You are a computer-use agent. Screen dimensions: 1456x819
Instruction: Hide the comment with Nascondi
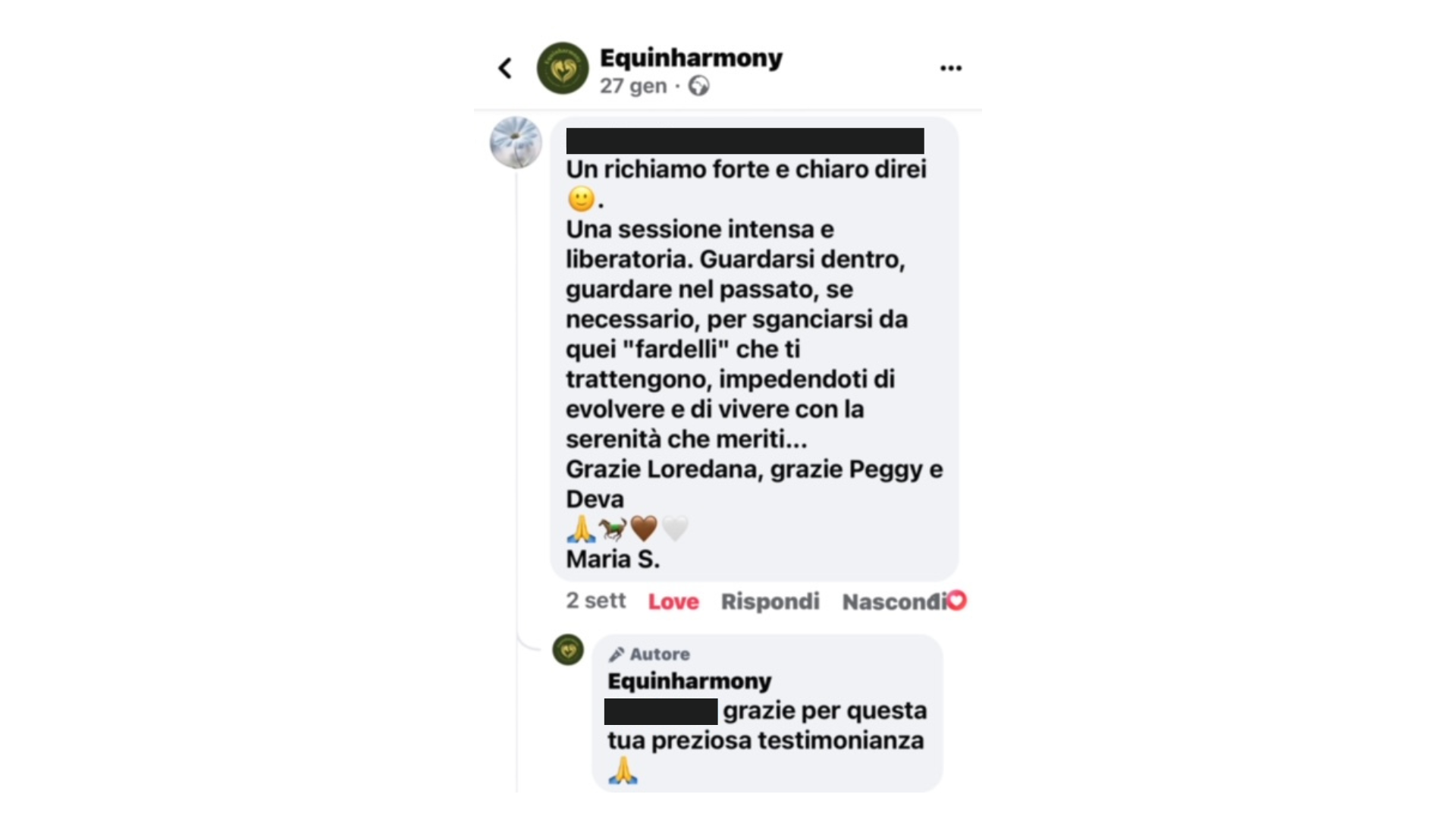pyautogui.click(x=892, y=601)
